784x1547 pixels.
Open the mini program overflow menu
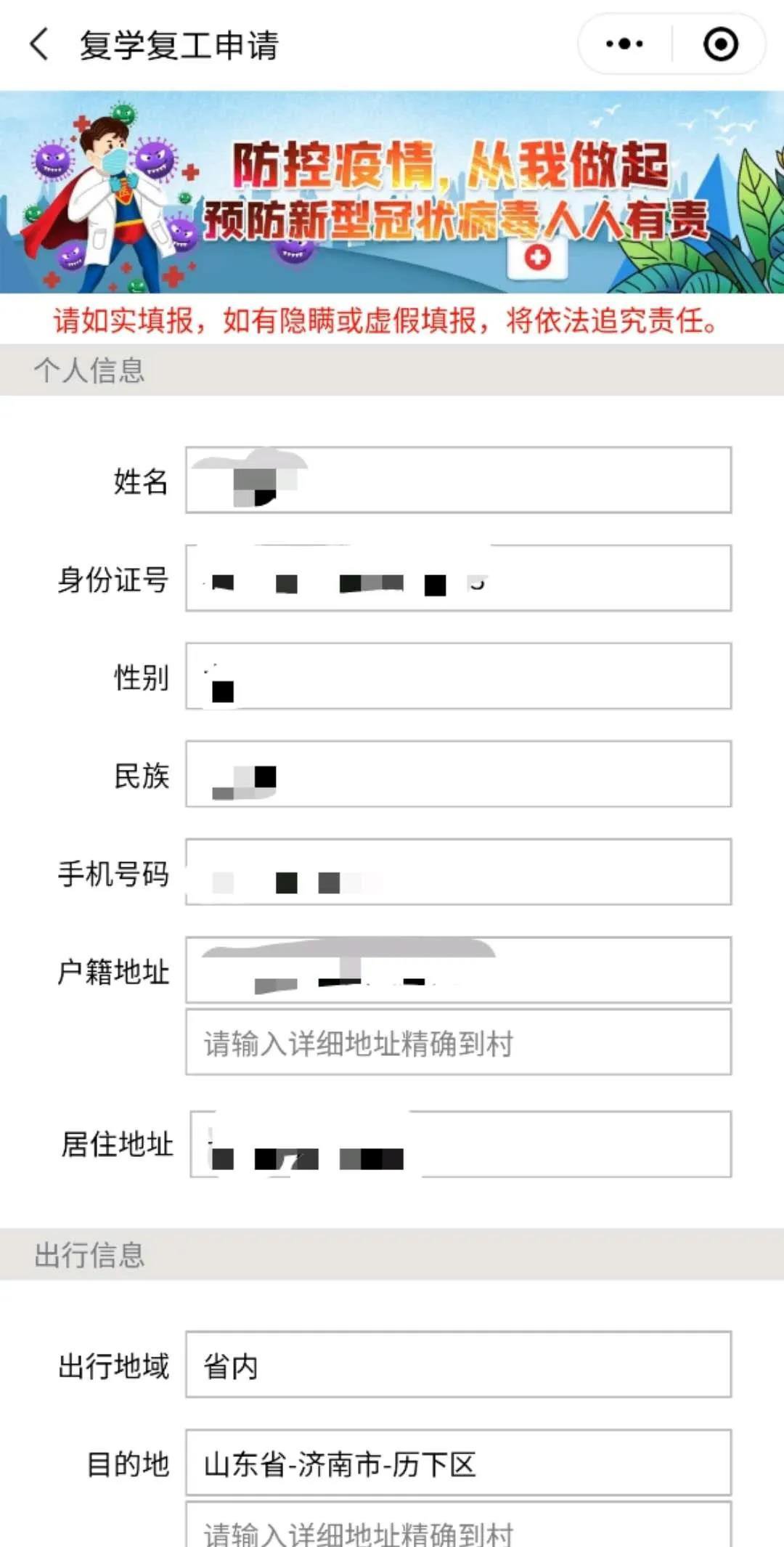pos(624,44)
